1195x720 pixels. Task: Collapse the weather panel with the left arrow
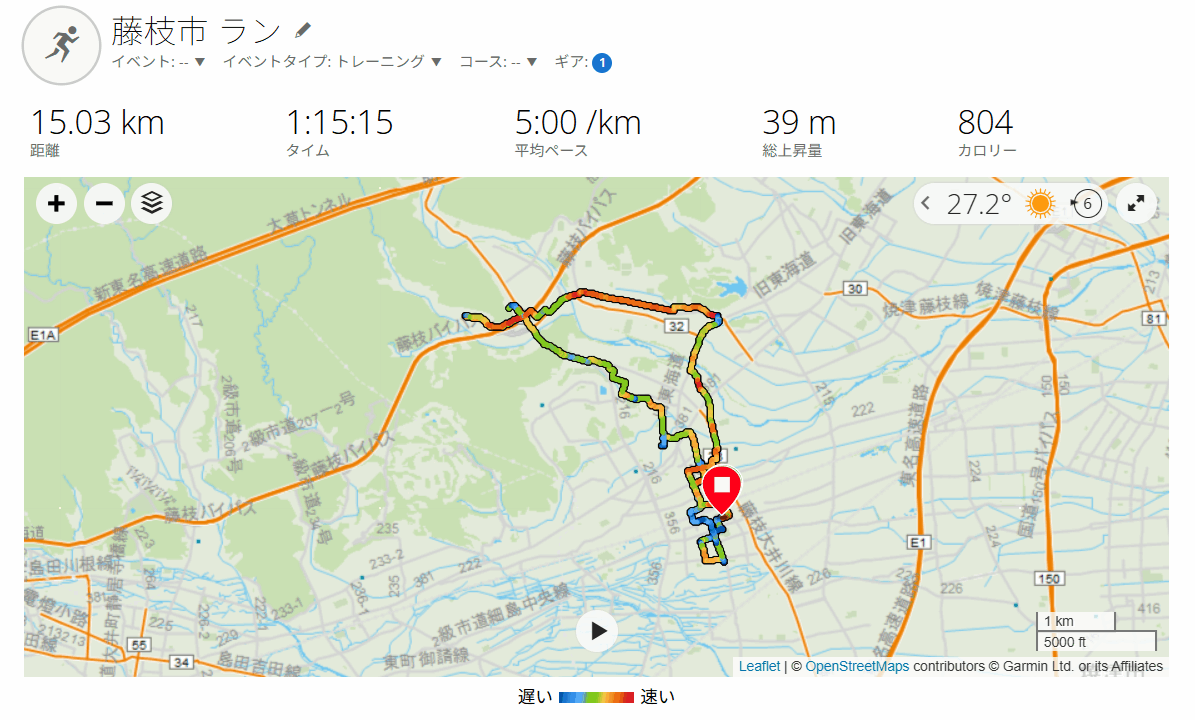pos(926,204)
